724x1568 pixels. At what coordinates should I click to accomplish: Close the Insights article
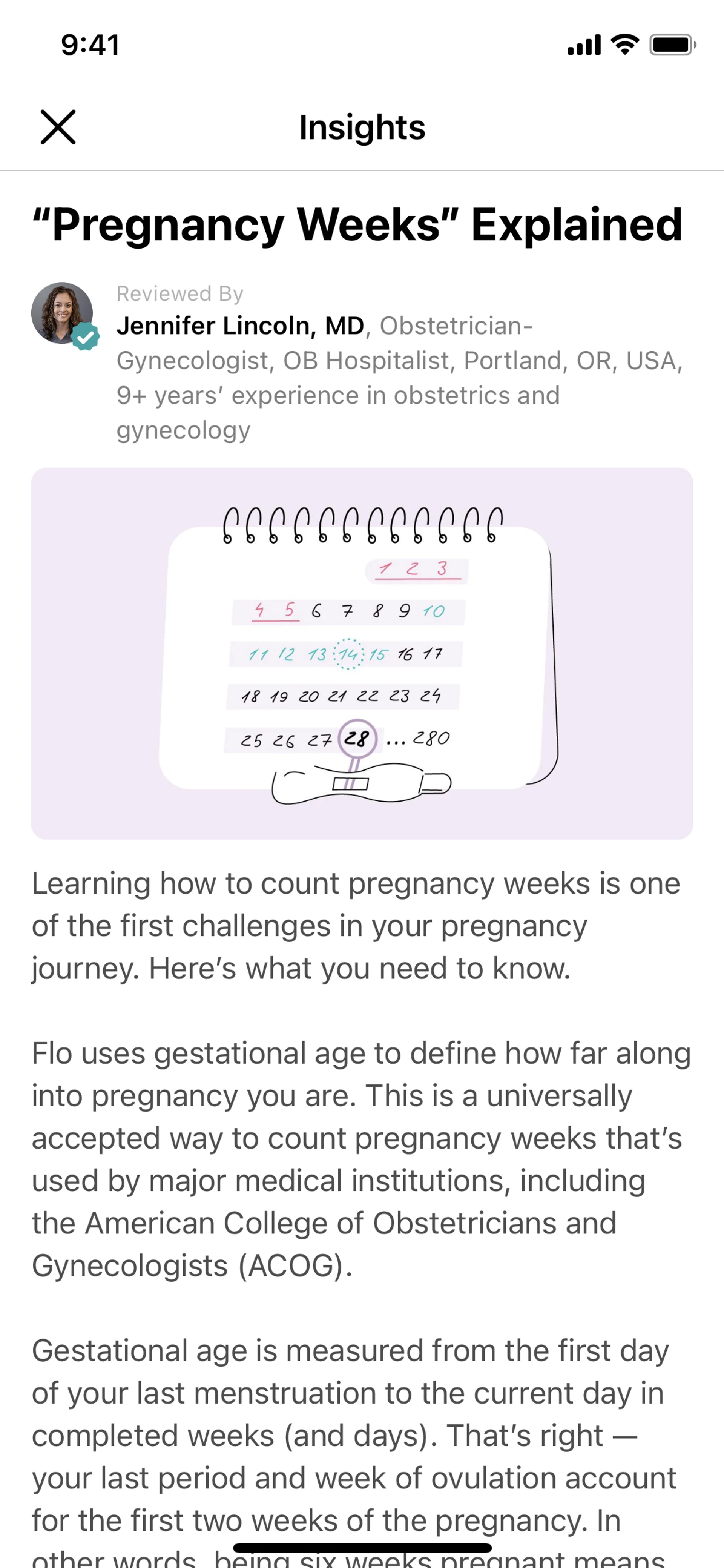point(58,127)
